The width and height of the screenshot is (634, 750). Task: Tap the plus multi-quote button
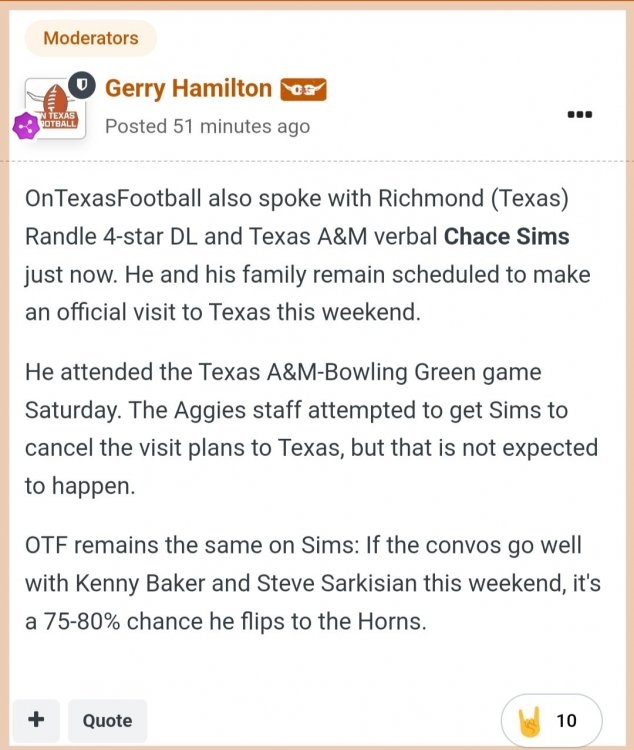[36, 720]
